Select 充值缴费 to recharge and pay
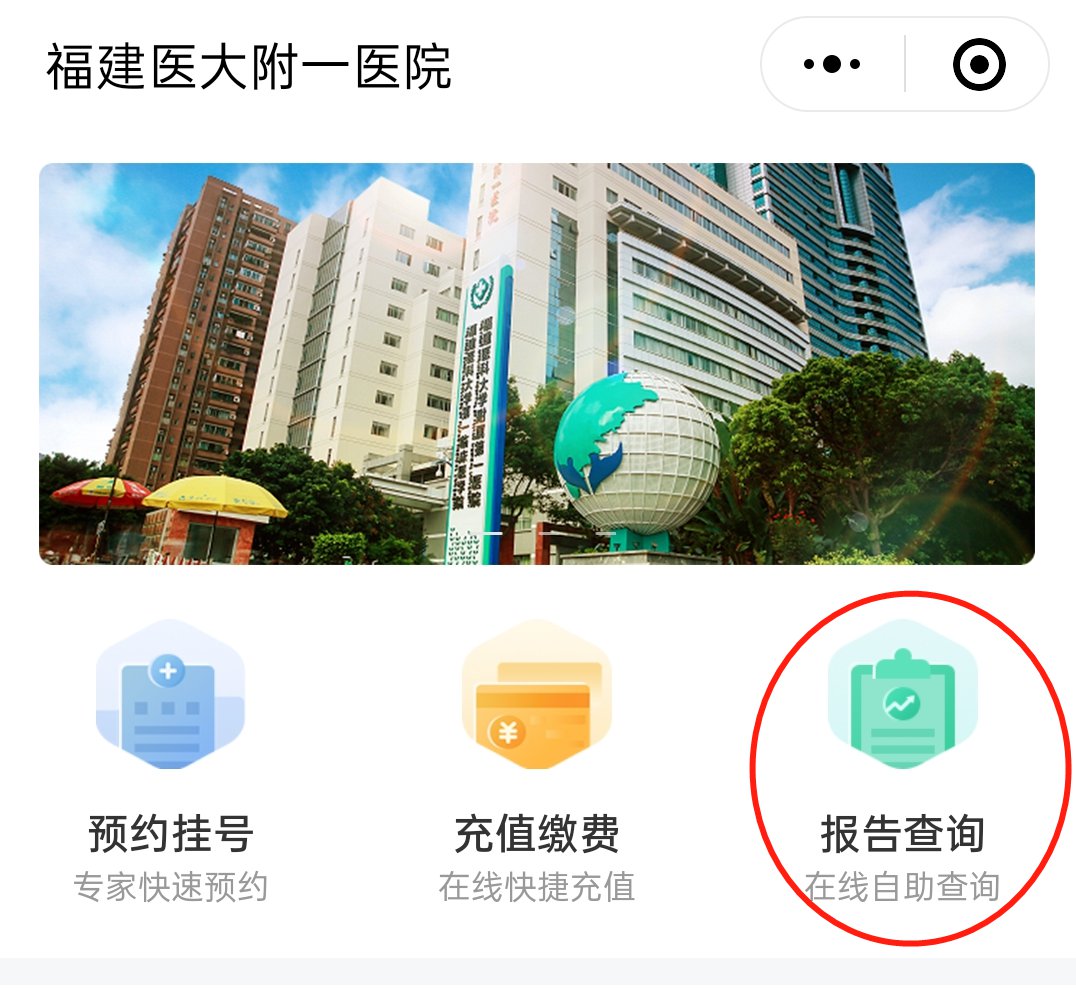Viewport: 1076px width, 994px height. [537, 760]
